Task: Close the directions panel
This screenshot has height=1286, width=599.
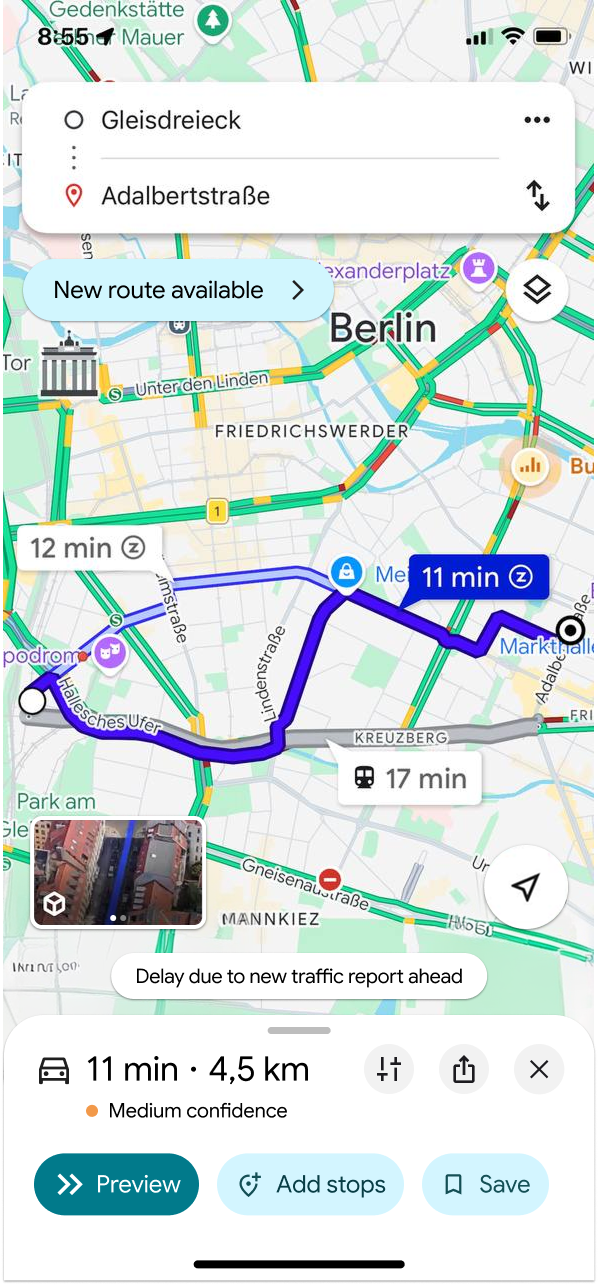Action: [x=539, y=1070]
